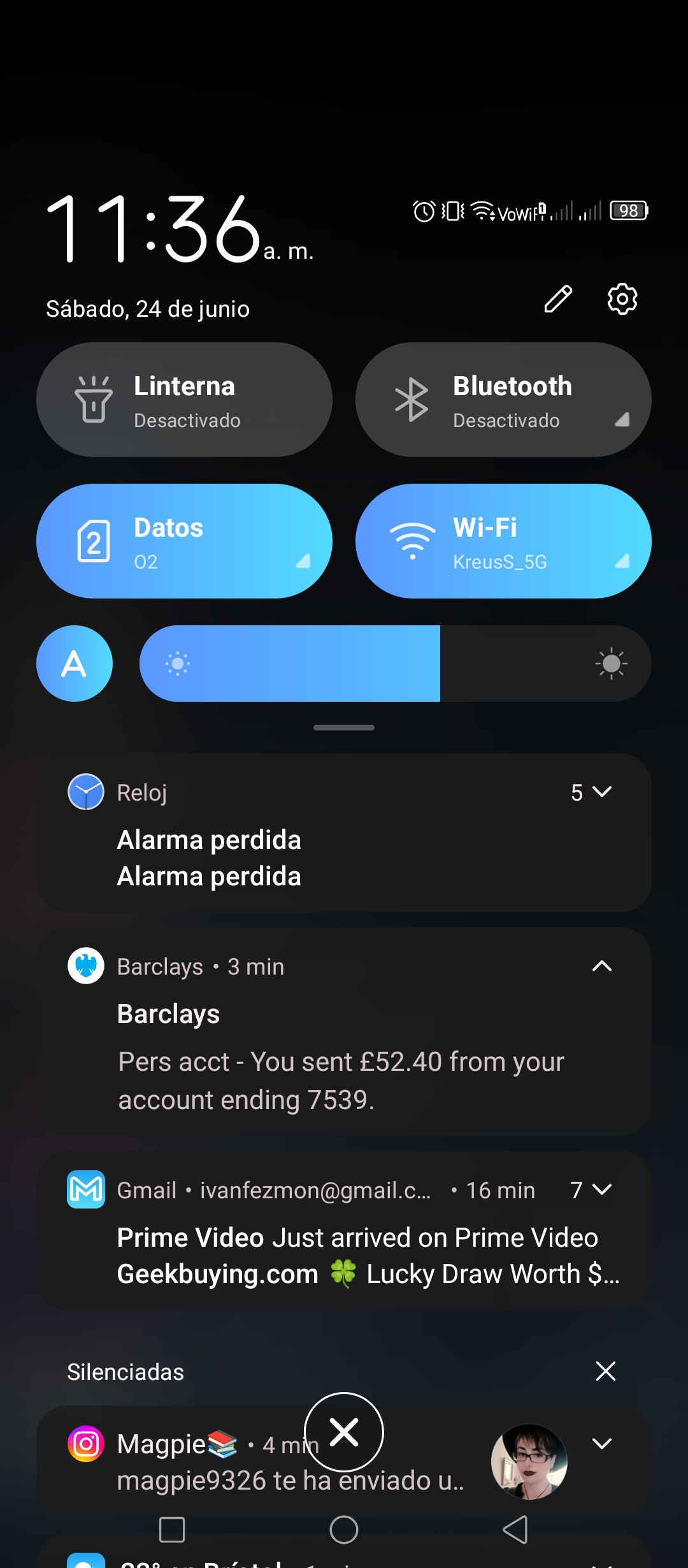688x1568 pixels.
Task: Set brightness on the brightness slider
Action: pyautogui.click(x=396, y=664)
